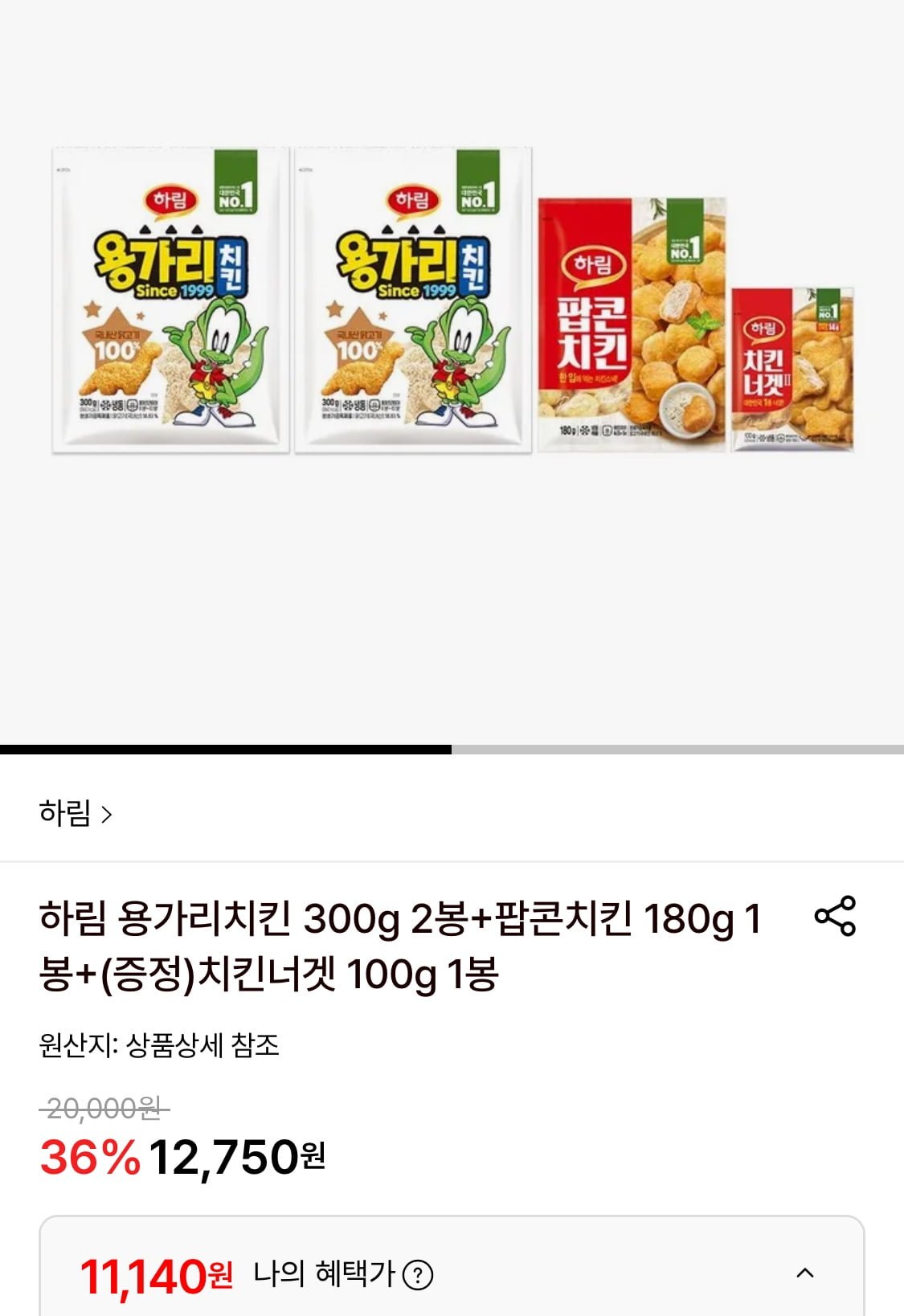Viewport: 904px width, 1316px height.
Task: Share this product
Action: (835, 916)
